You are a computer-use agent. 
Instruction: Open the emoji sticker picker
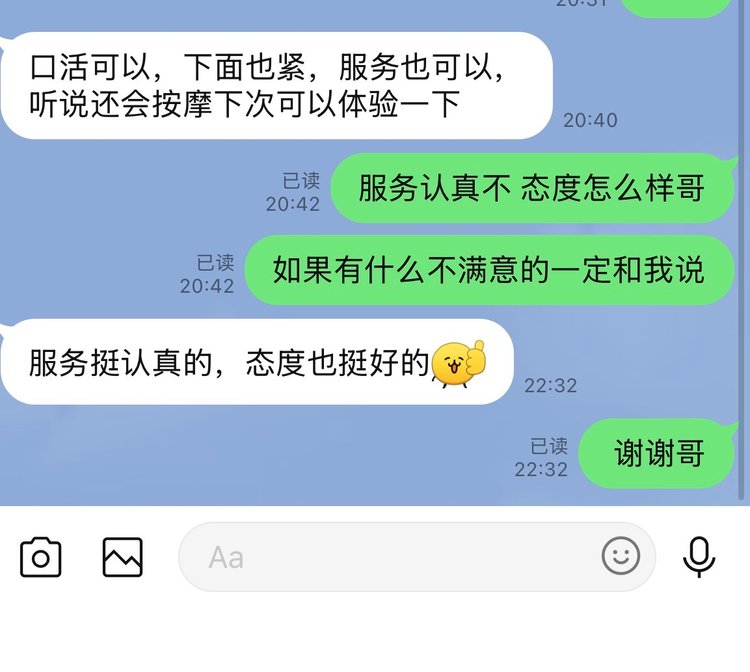(x=620, y=556)
